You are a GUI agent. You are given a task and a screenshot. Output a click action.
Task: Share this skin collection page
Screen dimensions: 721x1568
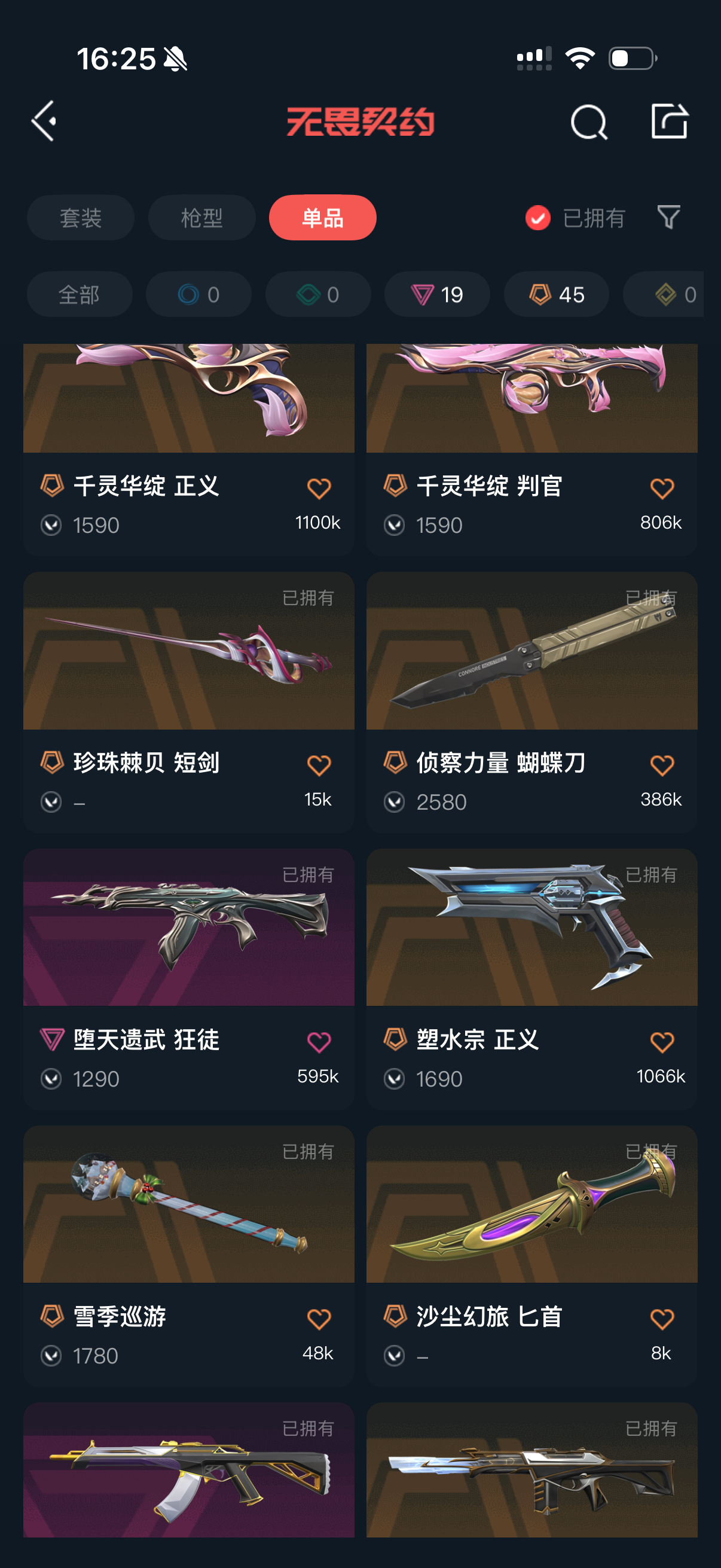click(668, 121)
